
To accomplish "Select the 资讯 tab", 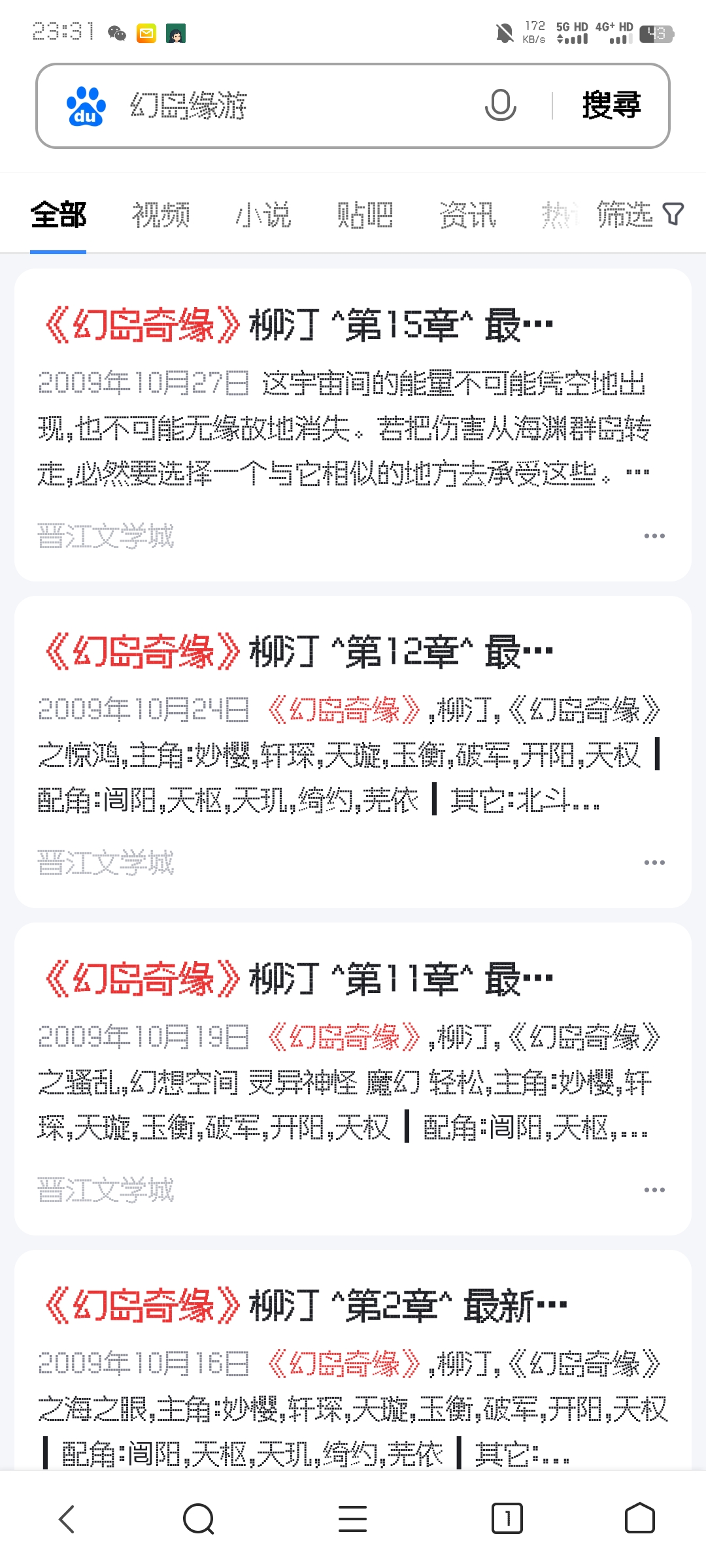I will coord(467,215).
